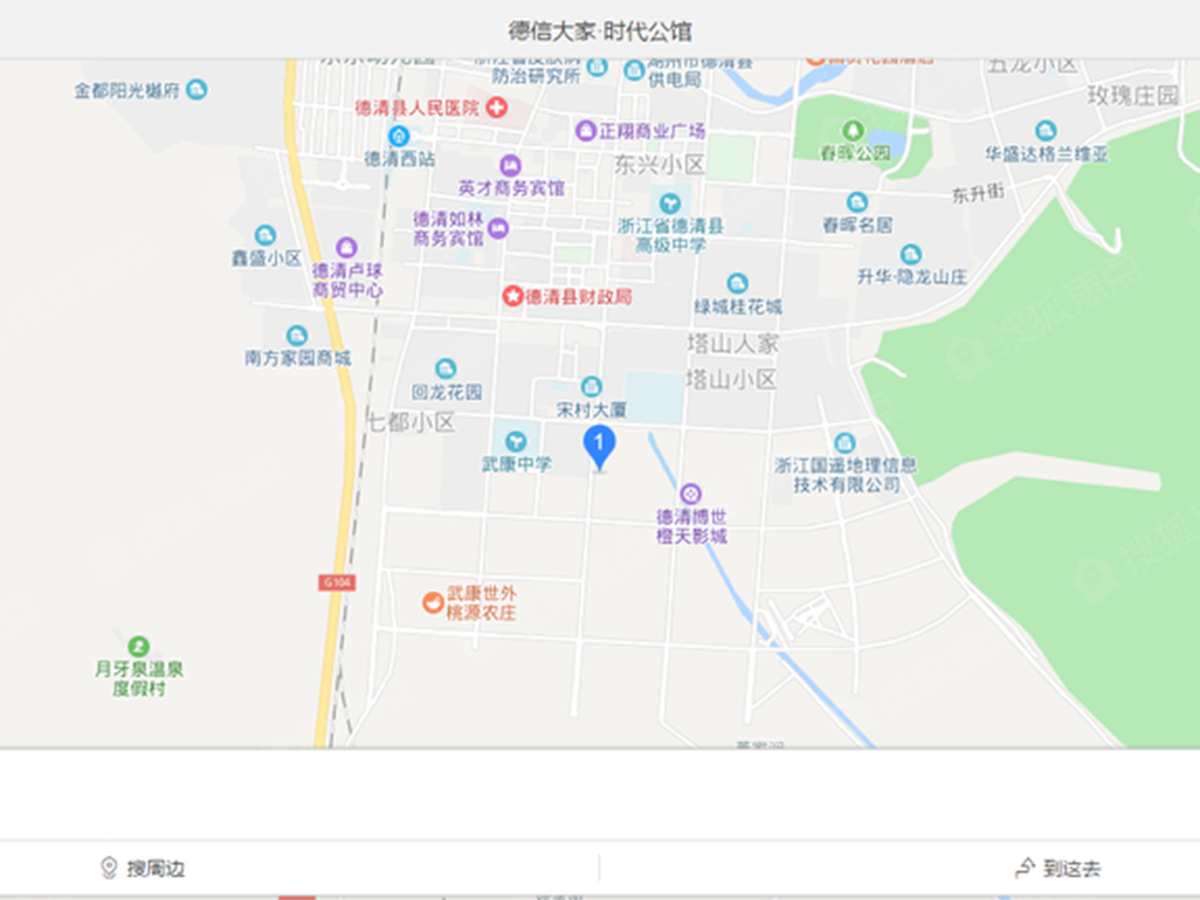Select 英才商务宾馆 hotel marker
The image size is (1200, 900).
[511, 166]
